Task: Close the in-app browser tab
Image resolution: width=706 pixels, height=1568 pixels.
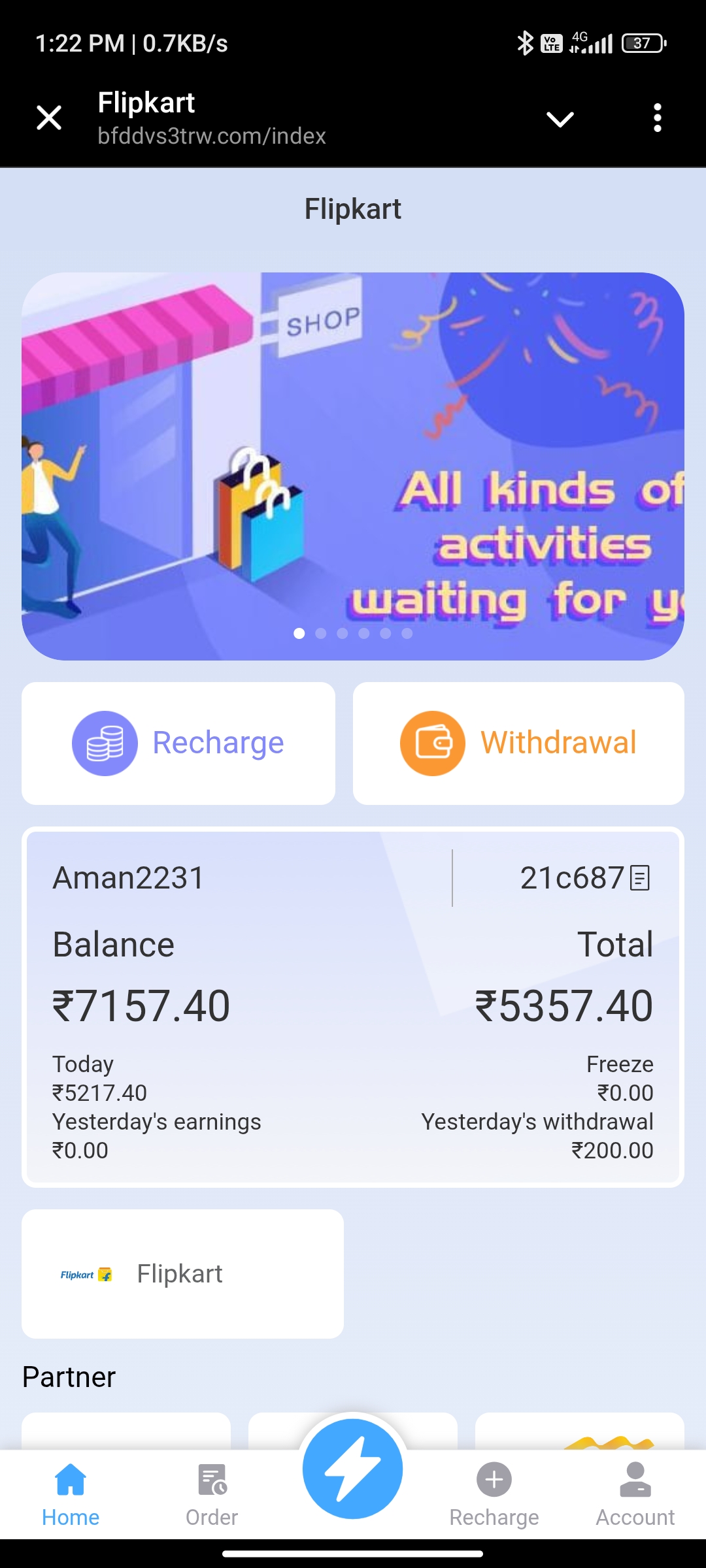Action: click(49, 118)
